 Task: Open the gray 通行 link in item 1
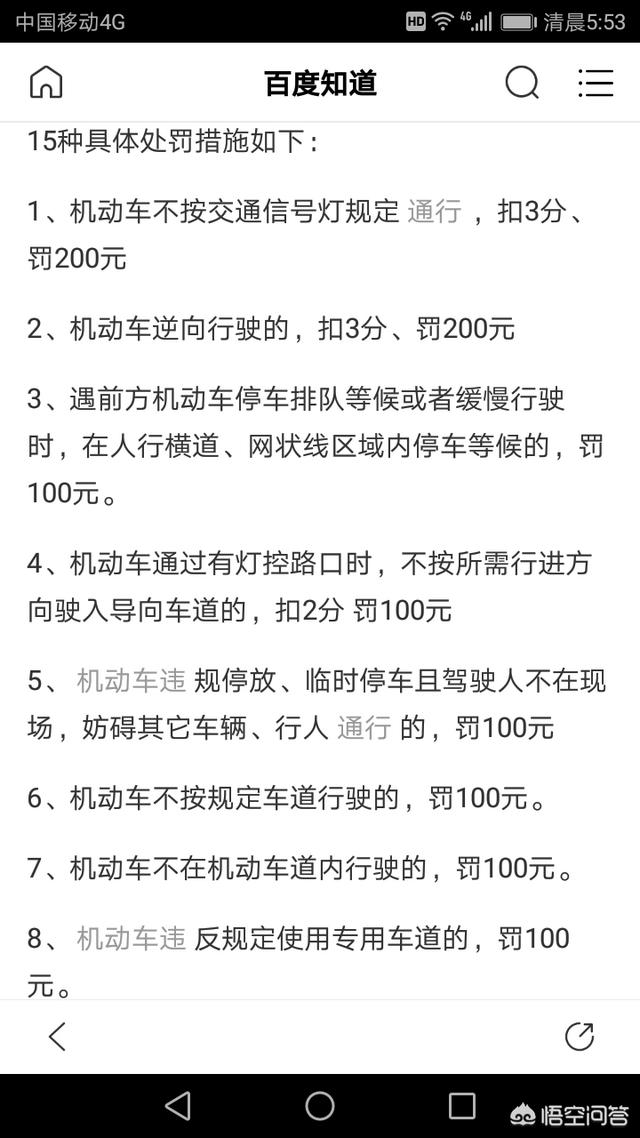point(434,212)
